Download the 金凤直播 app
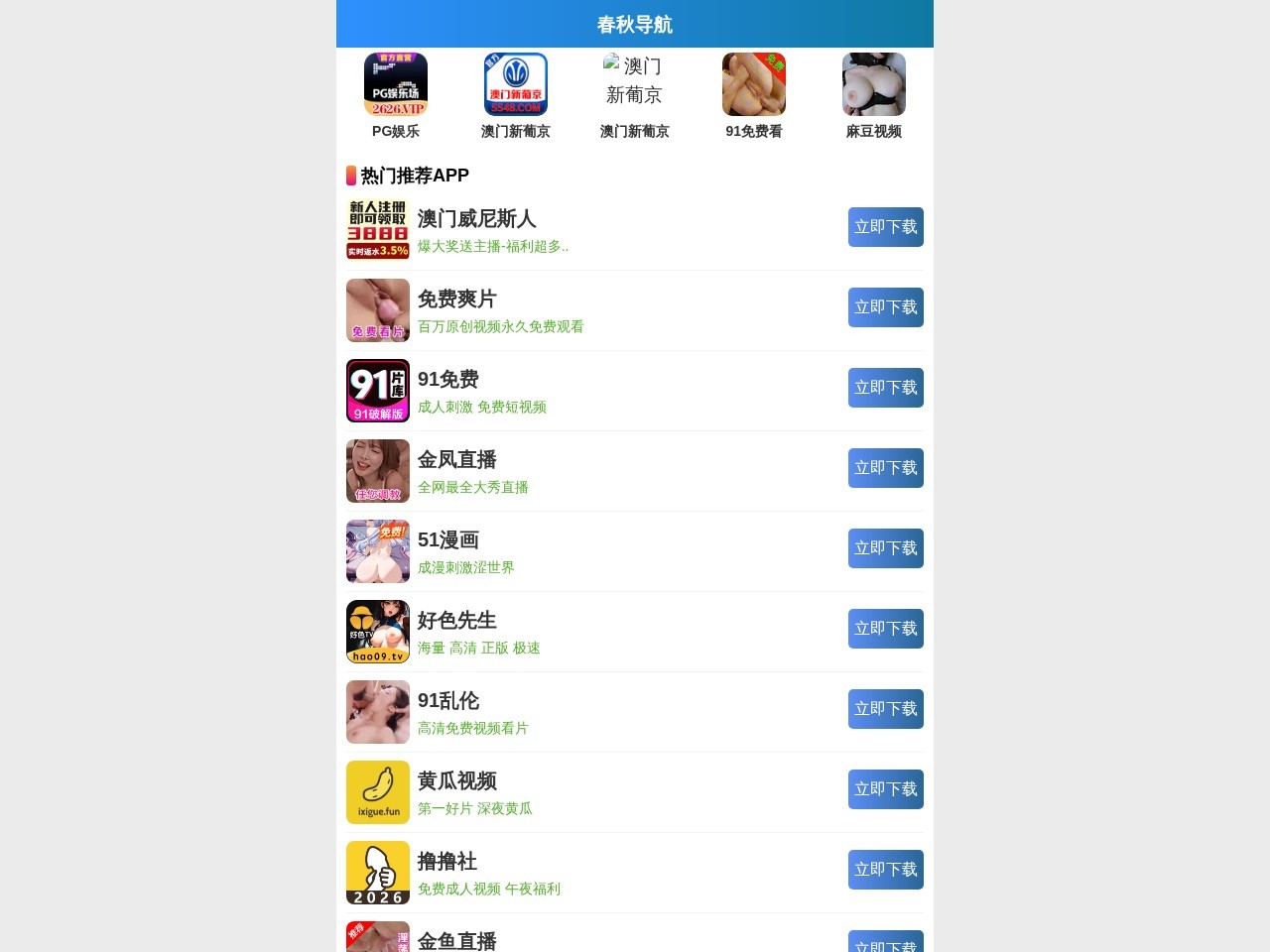Image resolution: width=1270 pixels, height=952 pixels. coord(885,468)
